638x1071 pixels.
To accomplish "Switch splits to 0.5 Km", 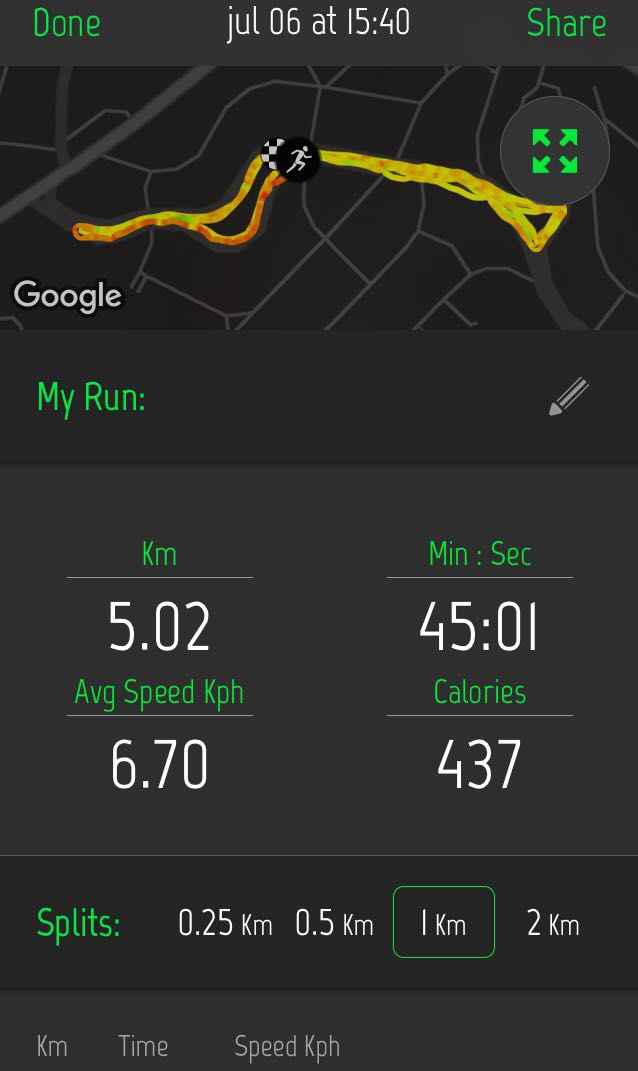I will [x=334, y=923].
